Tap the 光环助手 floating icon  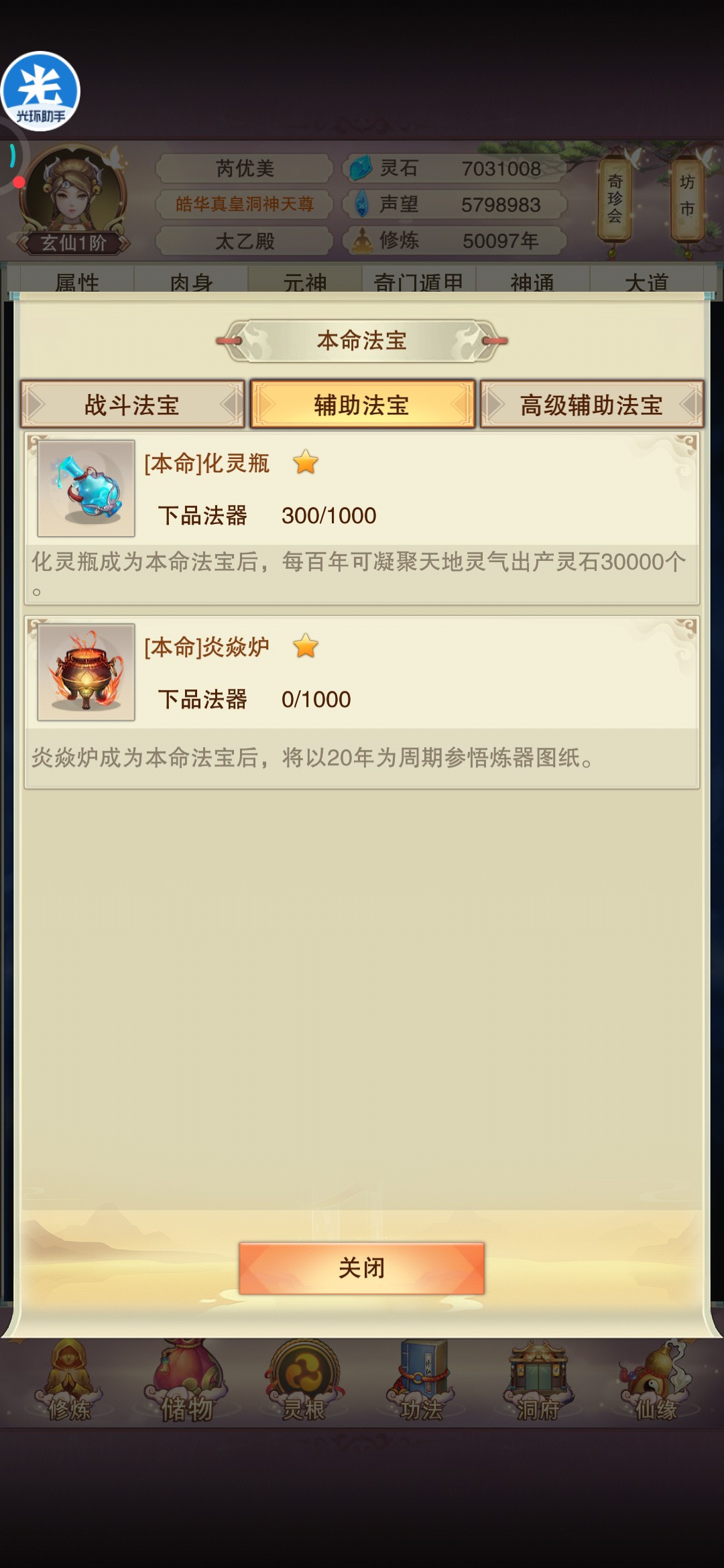coord(41,91)
